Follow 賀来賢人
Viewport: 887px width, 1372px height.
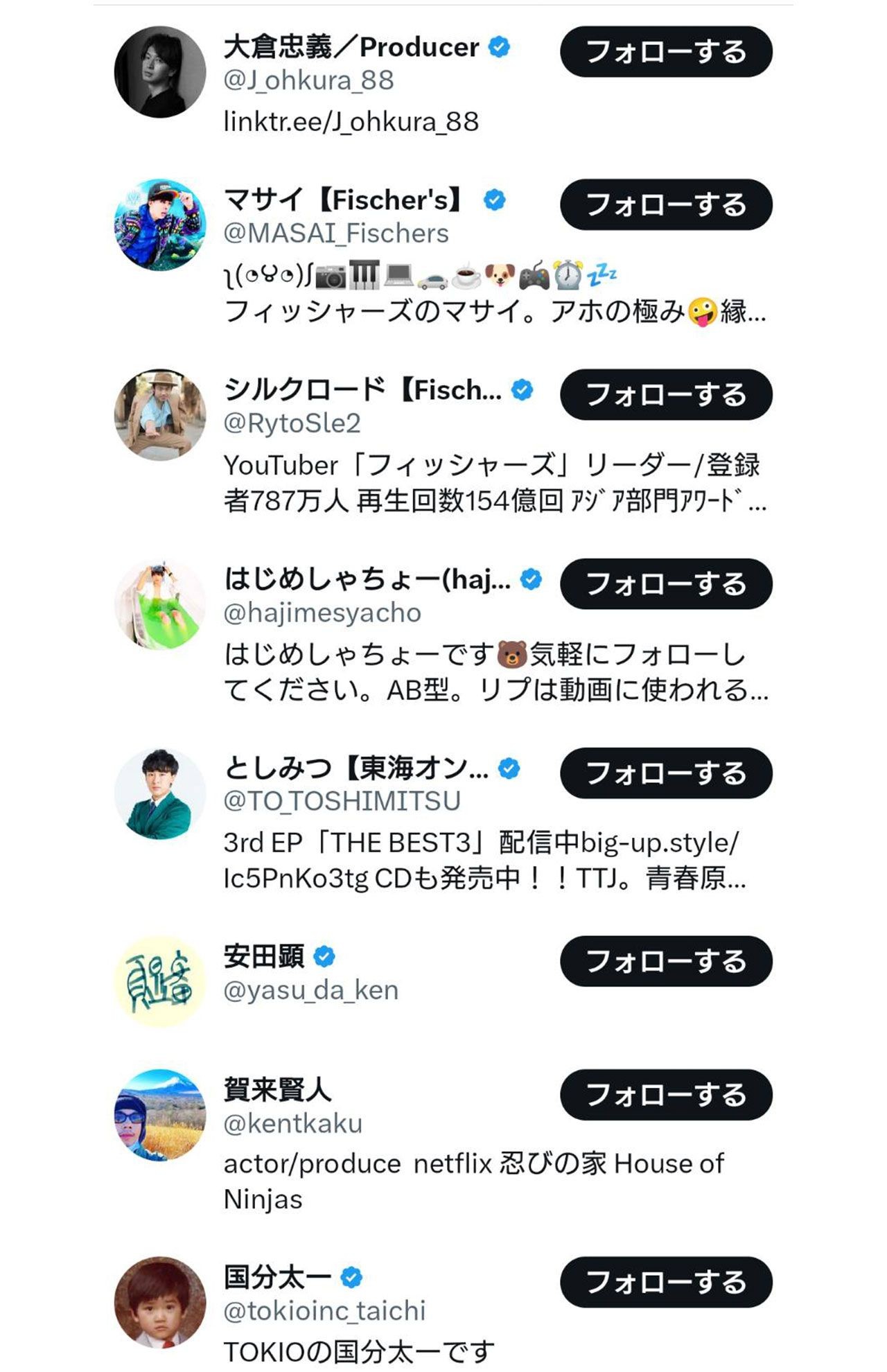click(x=666, y=1095)
